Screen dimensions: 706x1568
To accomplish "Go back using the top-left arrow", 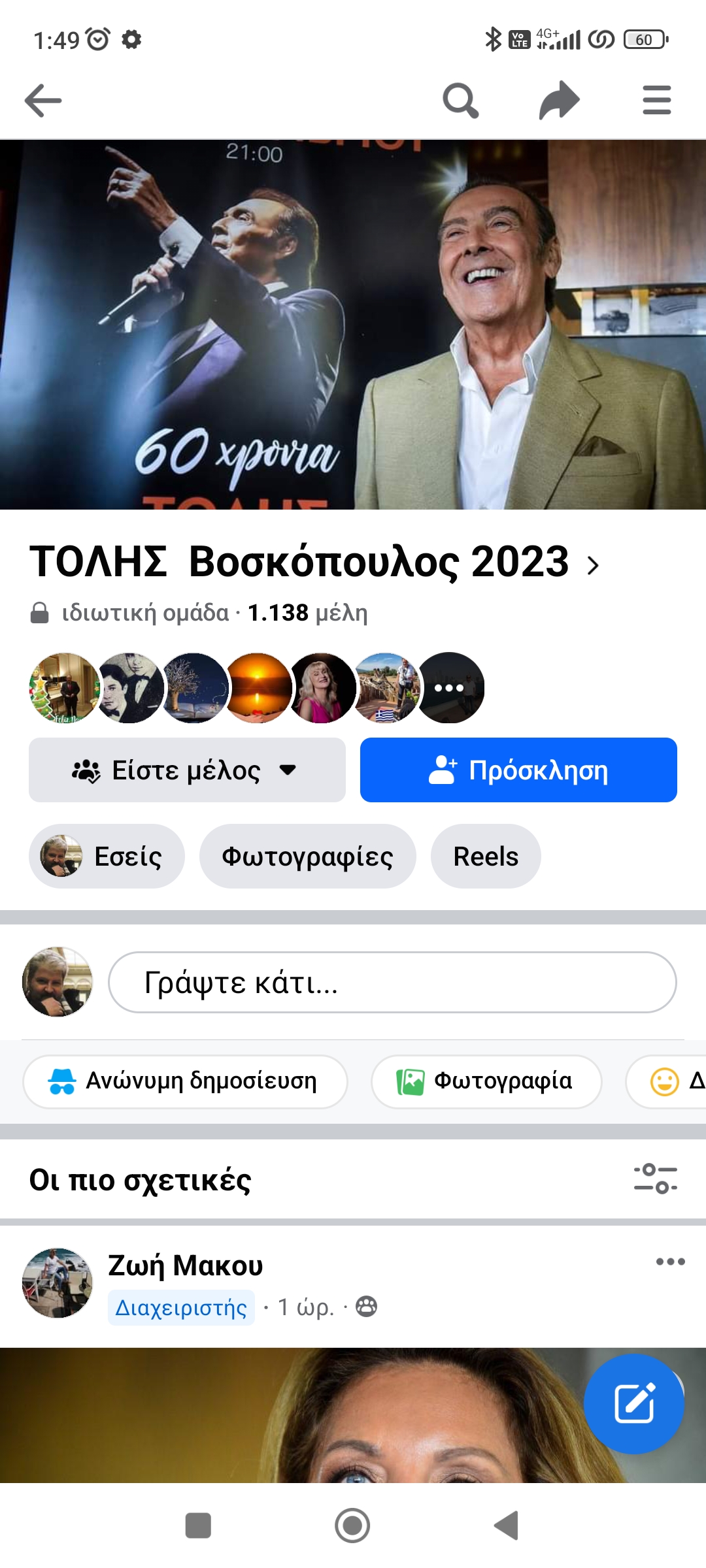I will [x=43, y=101].
